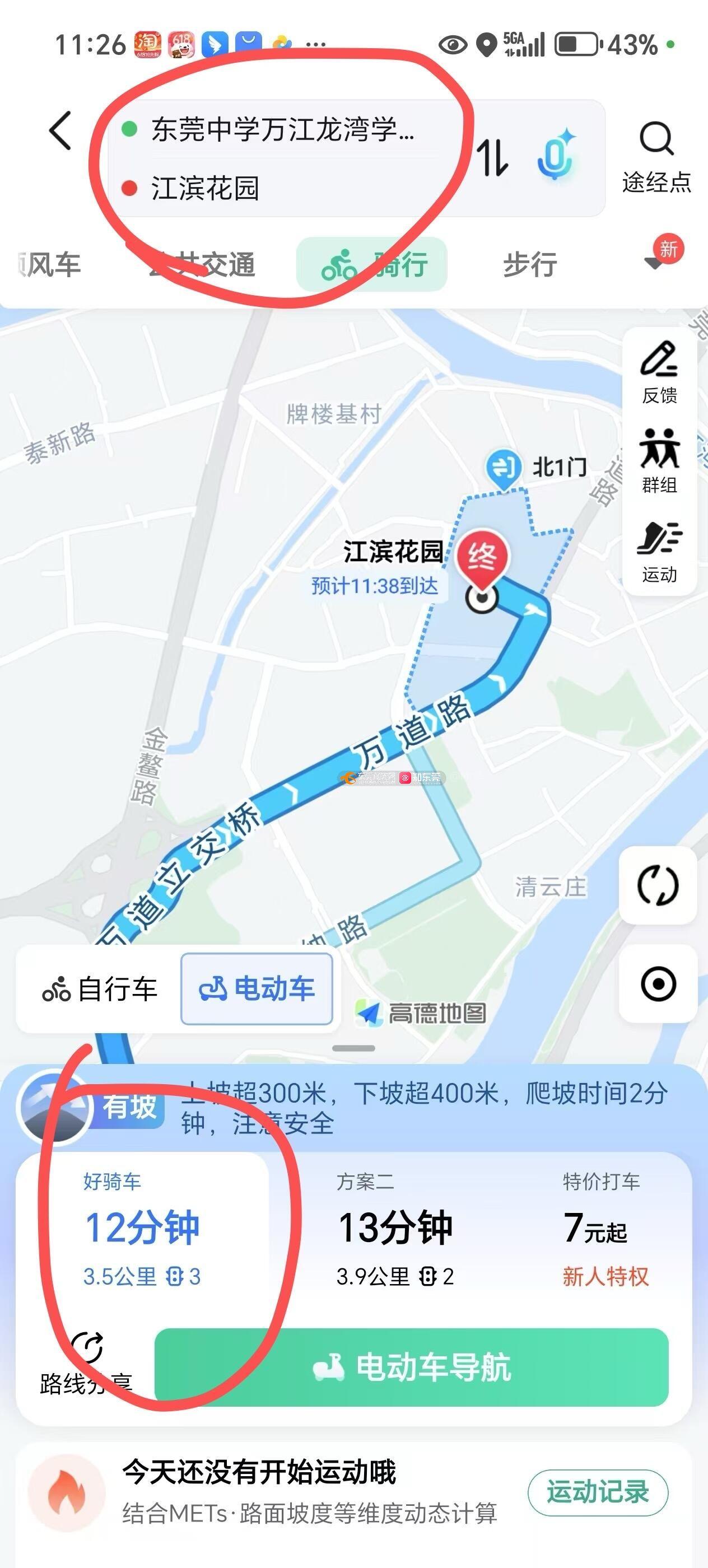The image size is (708, 1568).
Task: Open 运动记录 sport records
Action: click(x=597, y=1492)
